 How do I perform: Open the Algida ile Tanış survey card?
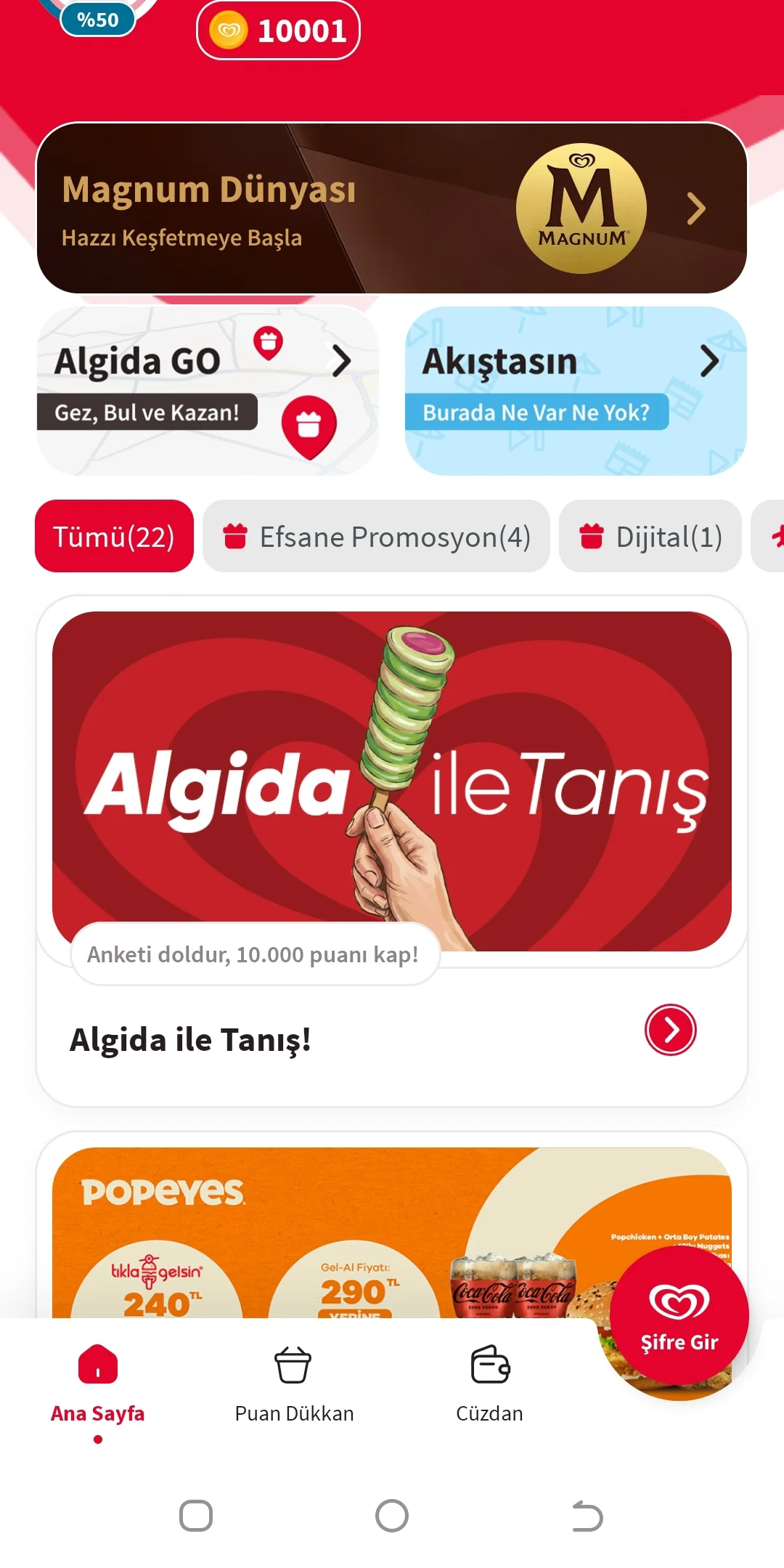[391, 781]
